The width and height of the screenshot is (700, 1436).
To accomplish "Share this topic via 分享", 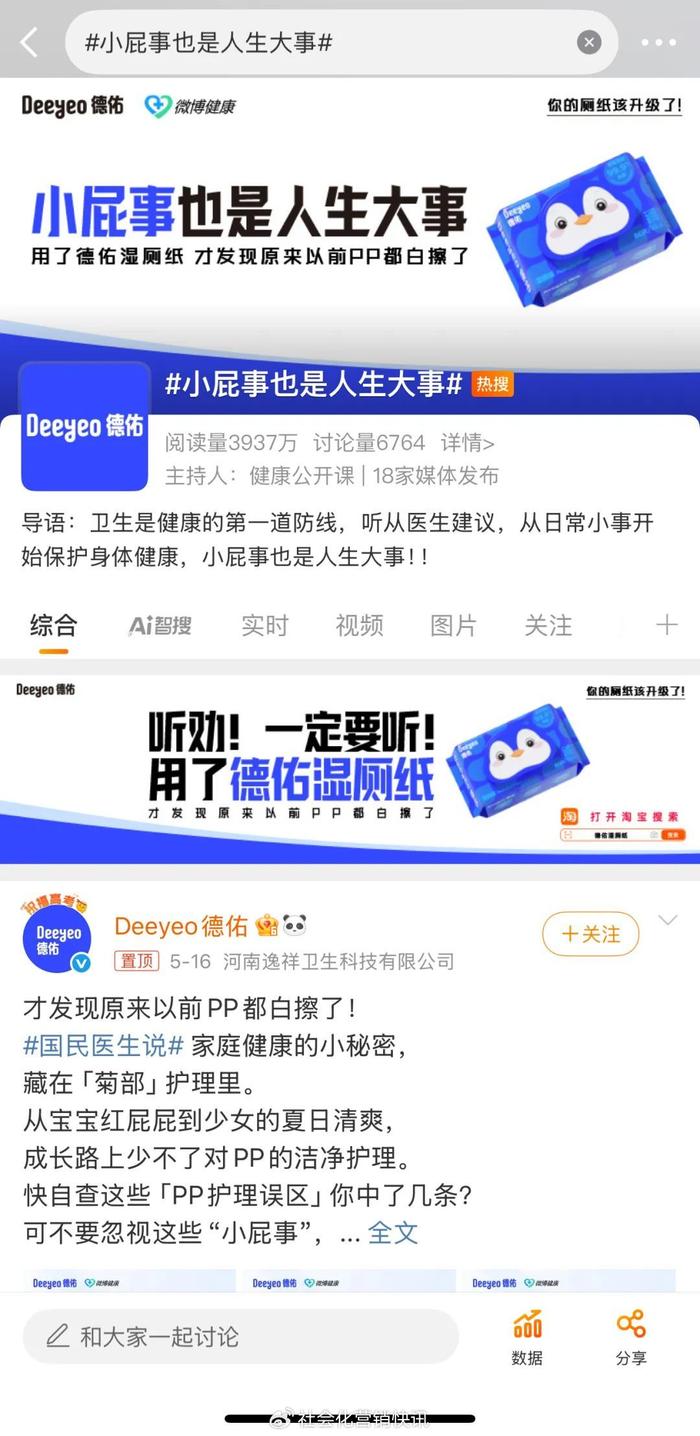I will [x=631, y=1338].
